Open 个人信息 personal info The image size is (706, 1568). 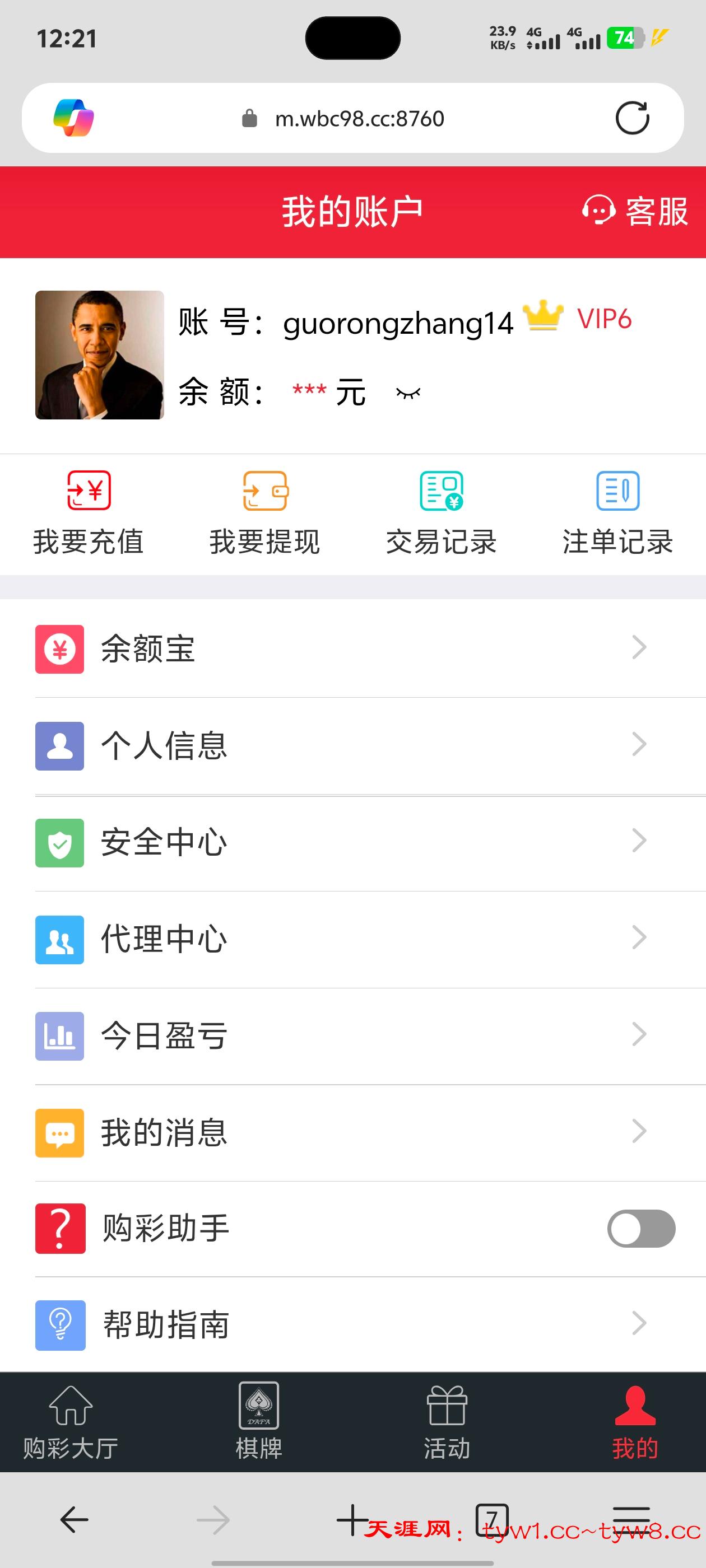point(352,746)
